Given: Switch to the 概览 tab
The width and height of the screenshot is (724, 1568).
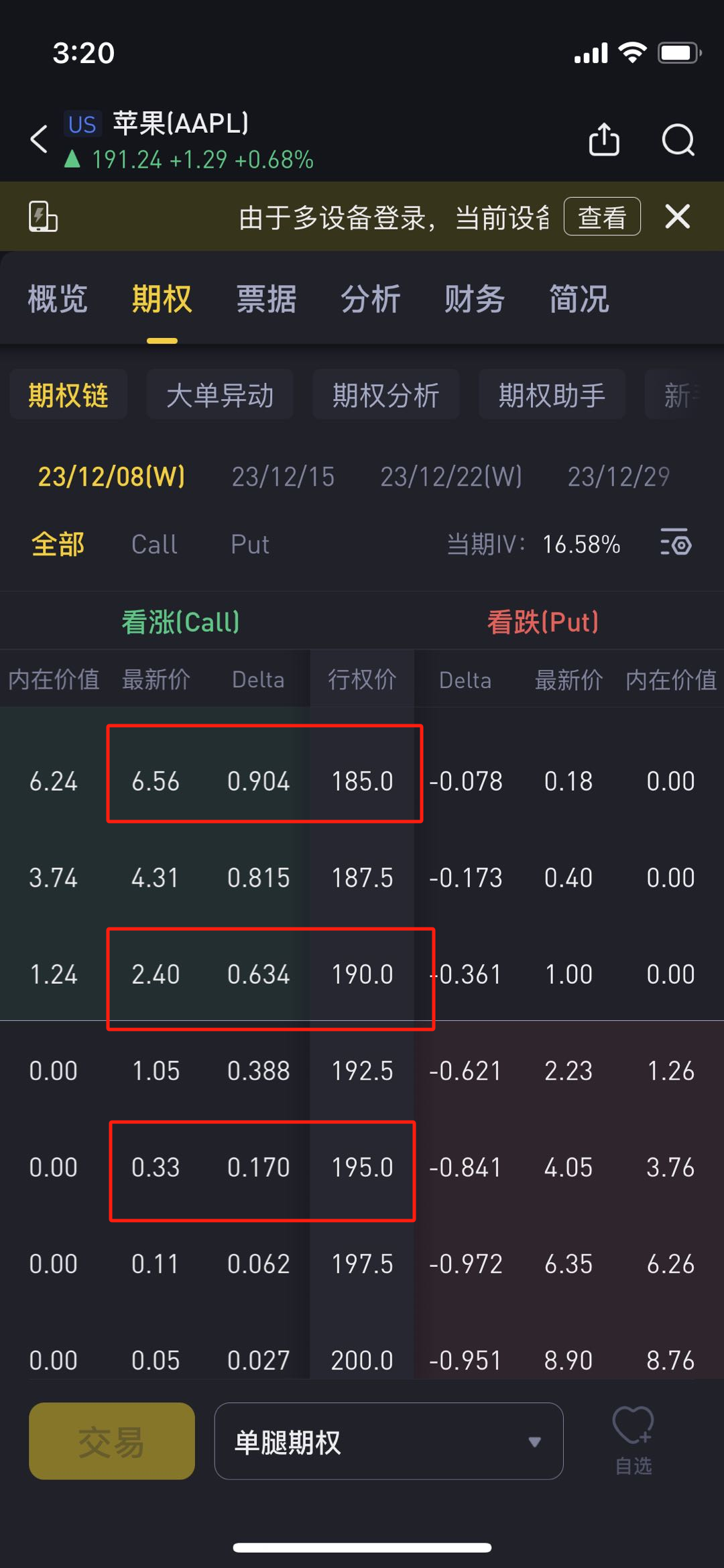Looking at the screenshot, I should 58,298.
